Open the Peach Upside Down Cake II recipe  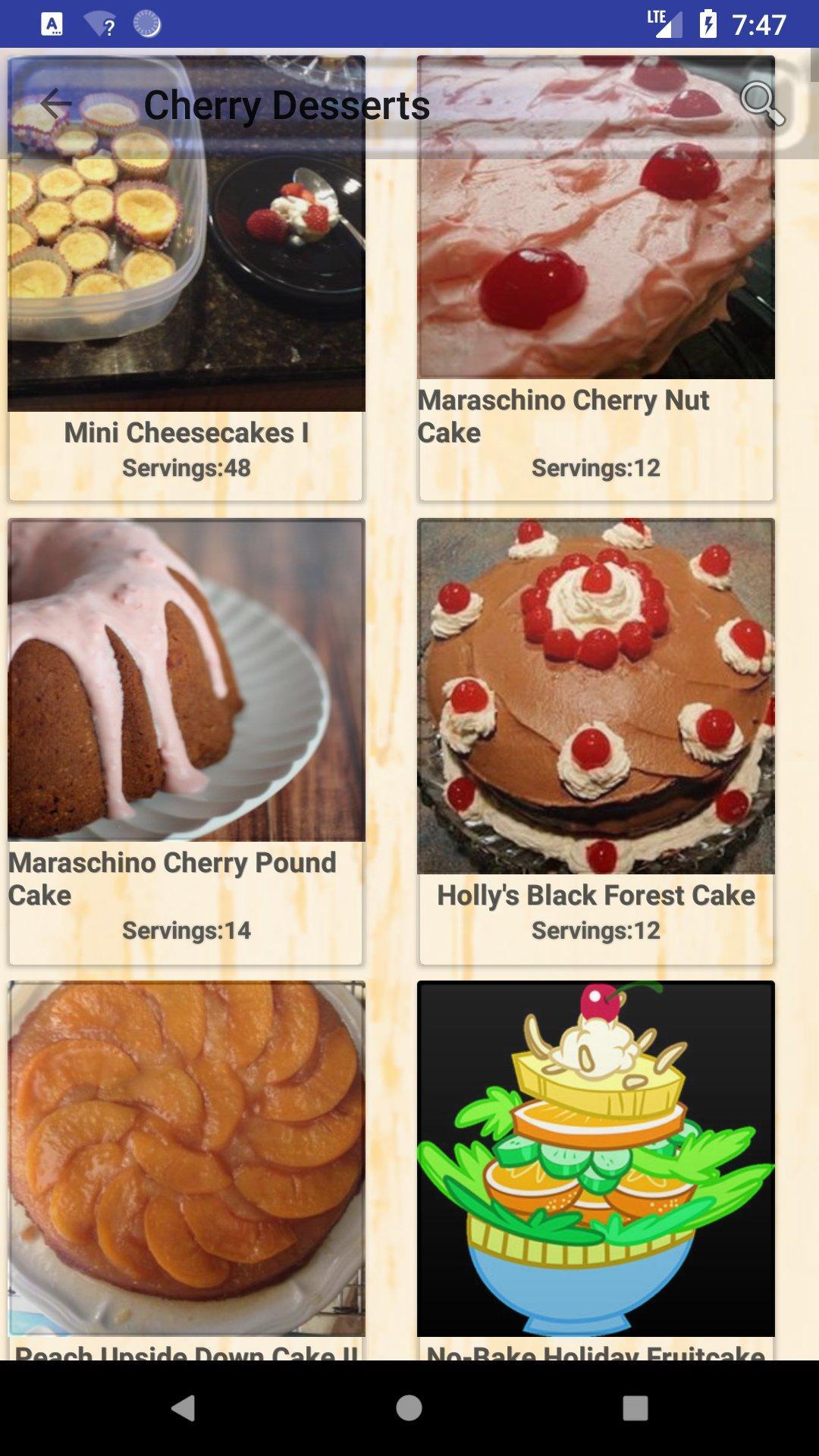186,1160
